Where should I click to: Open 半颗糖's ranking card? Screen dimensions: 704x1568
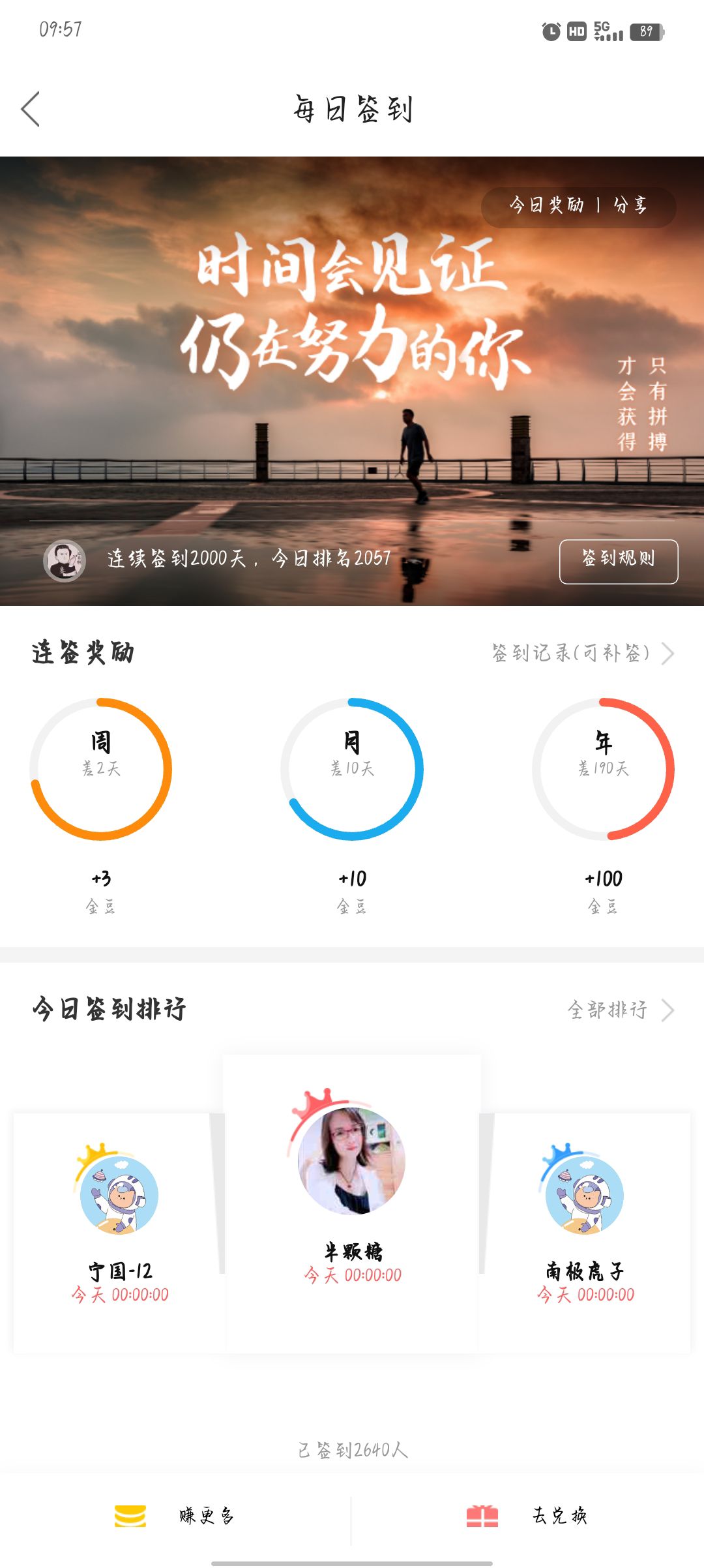(352, 1200)
